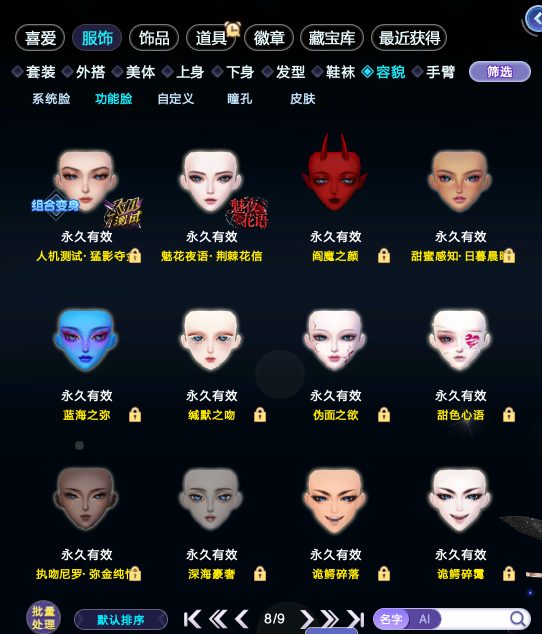Select the 发型 category

point(285,72)
